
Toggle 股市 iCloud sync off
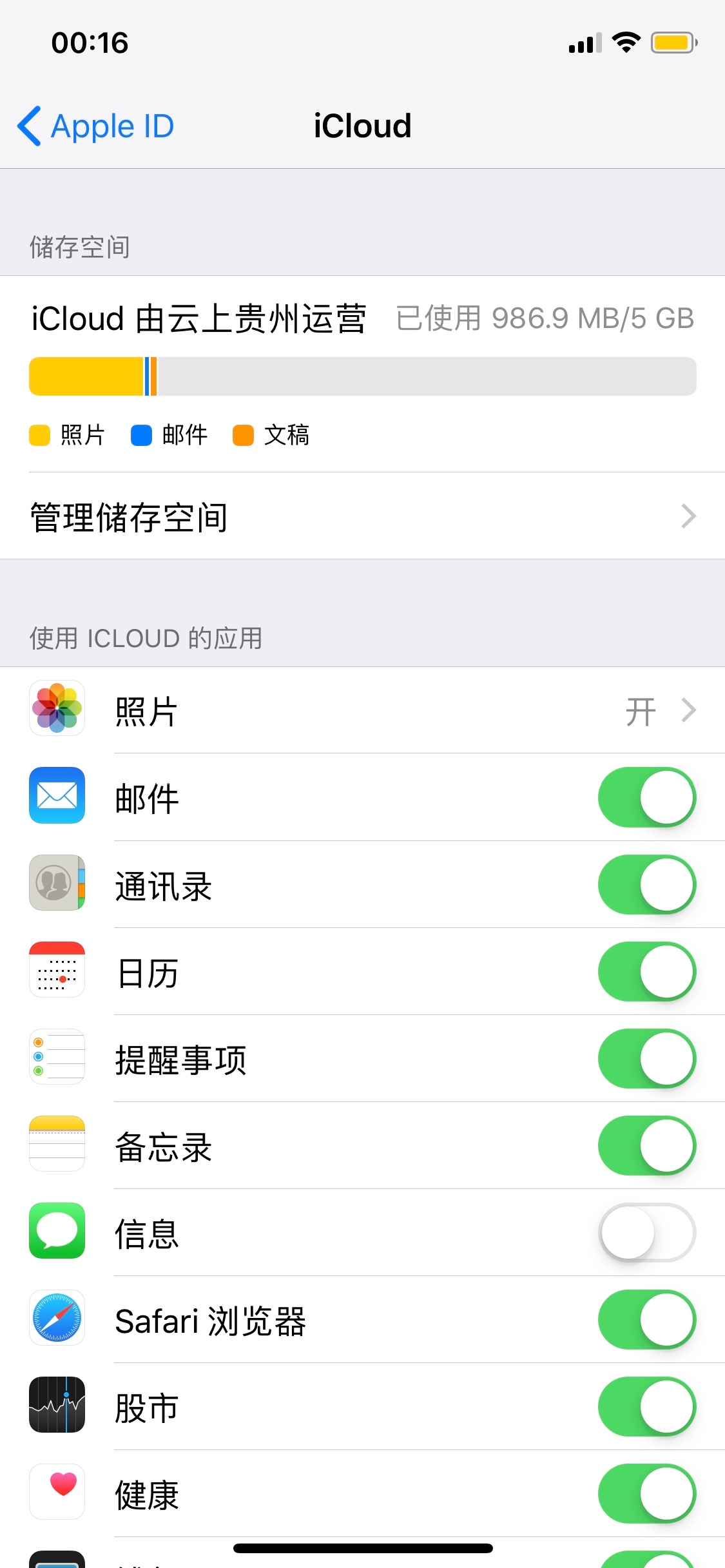[x=646, y=1406]
